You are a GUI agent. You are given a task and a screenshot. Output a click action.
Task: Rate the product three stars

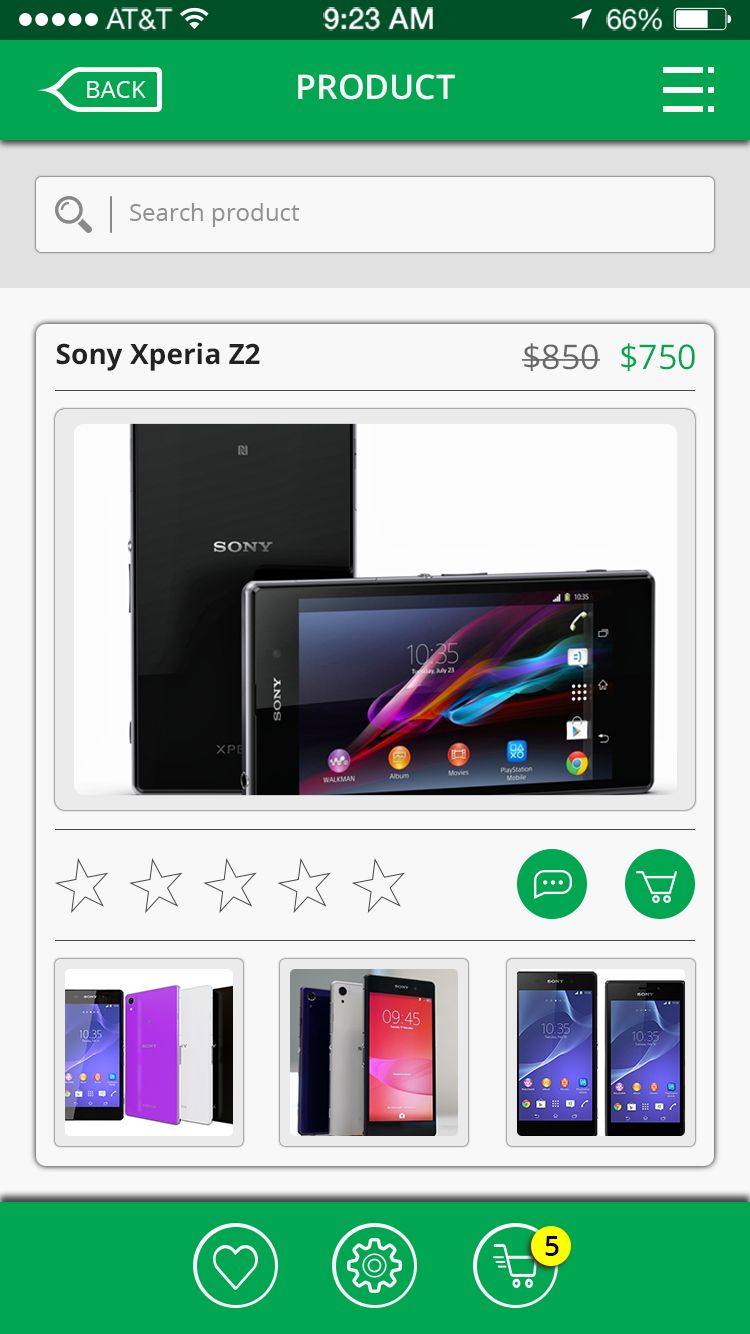[230, 886]
